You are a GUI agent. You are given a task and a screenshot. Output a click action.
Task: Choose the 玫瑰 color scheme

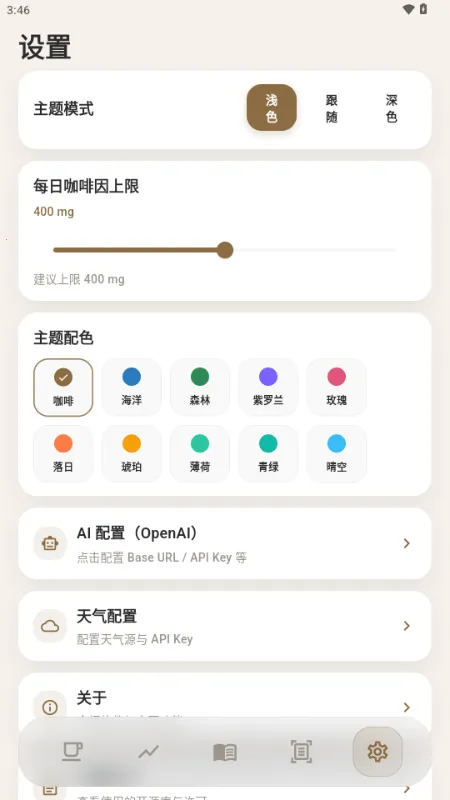click(337, 387)
